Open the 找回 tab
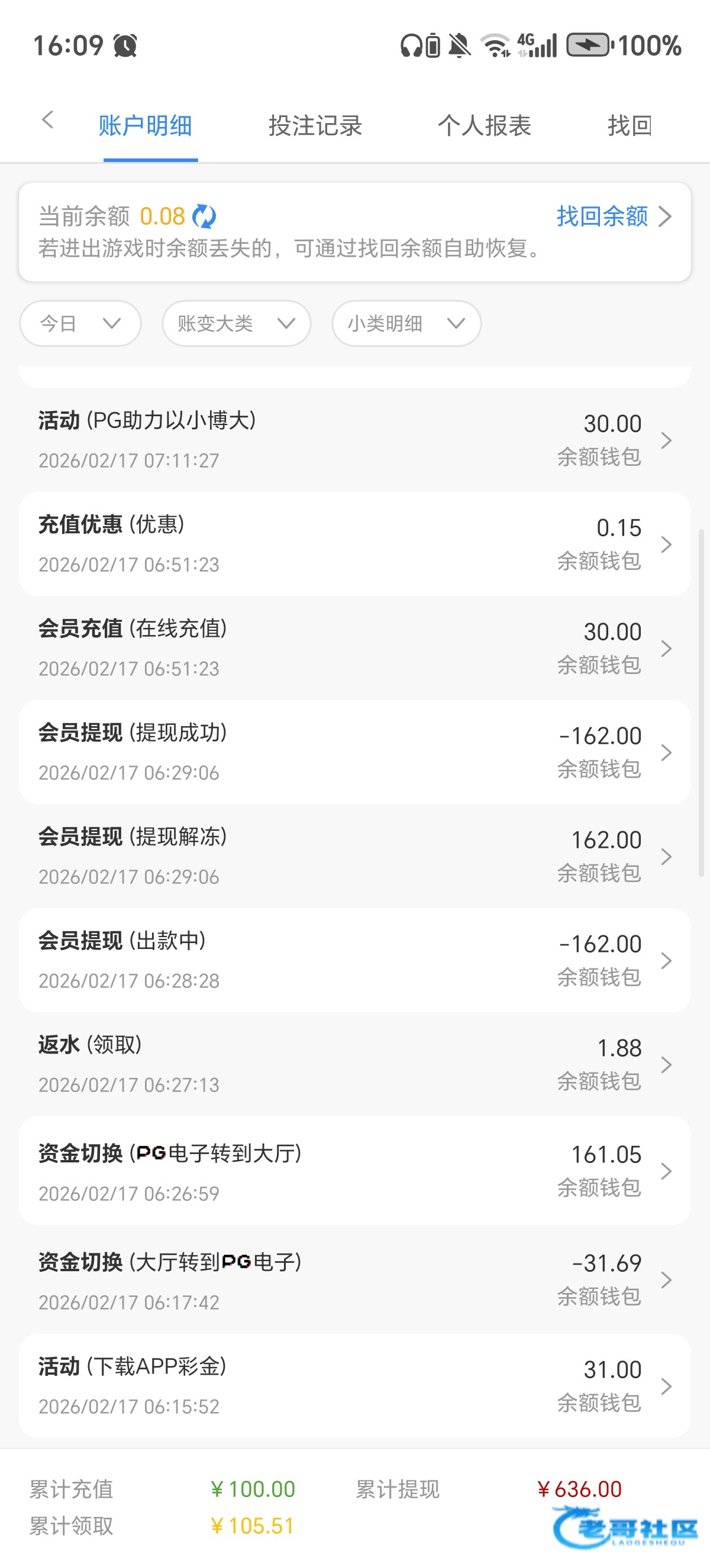 point(629,126)
